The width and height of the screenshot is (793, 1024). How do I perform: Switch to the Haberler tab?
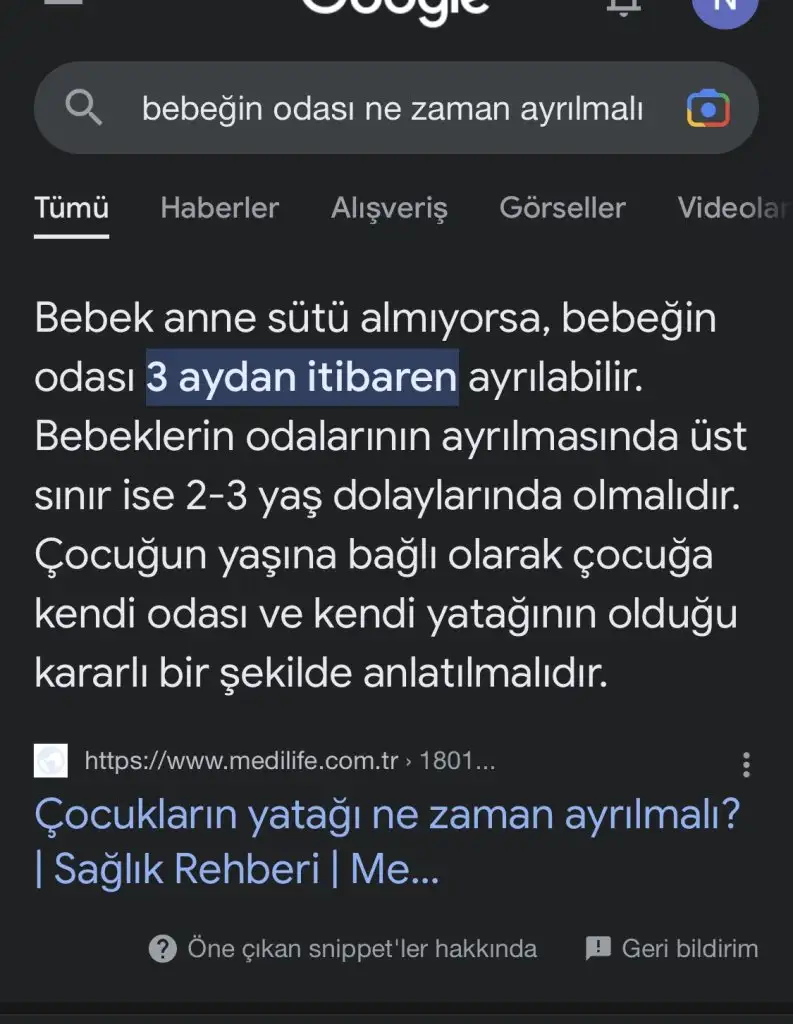[219, 208]
